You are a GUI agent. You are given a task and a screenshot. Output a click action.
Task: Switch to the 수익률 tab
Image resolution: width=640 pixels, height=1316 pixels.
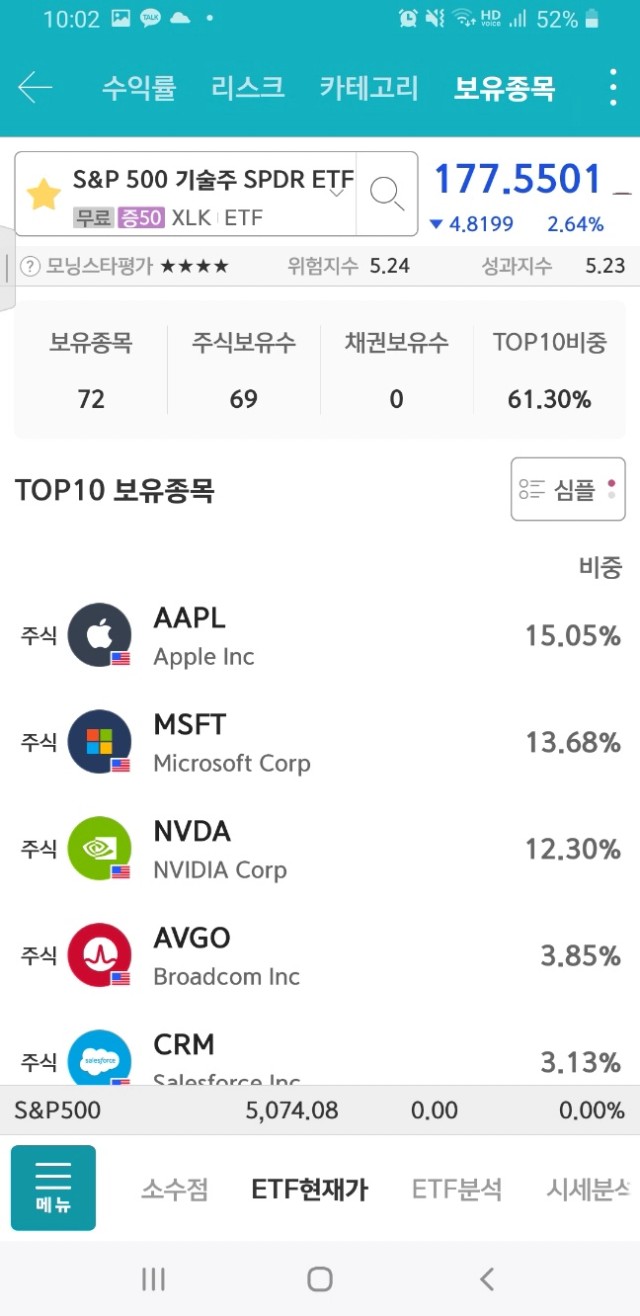pos(139,88)
